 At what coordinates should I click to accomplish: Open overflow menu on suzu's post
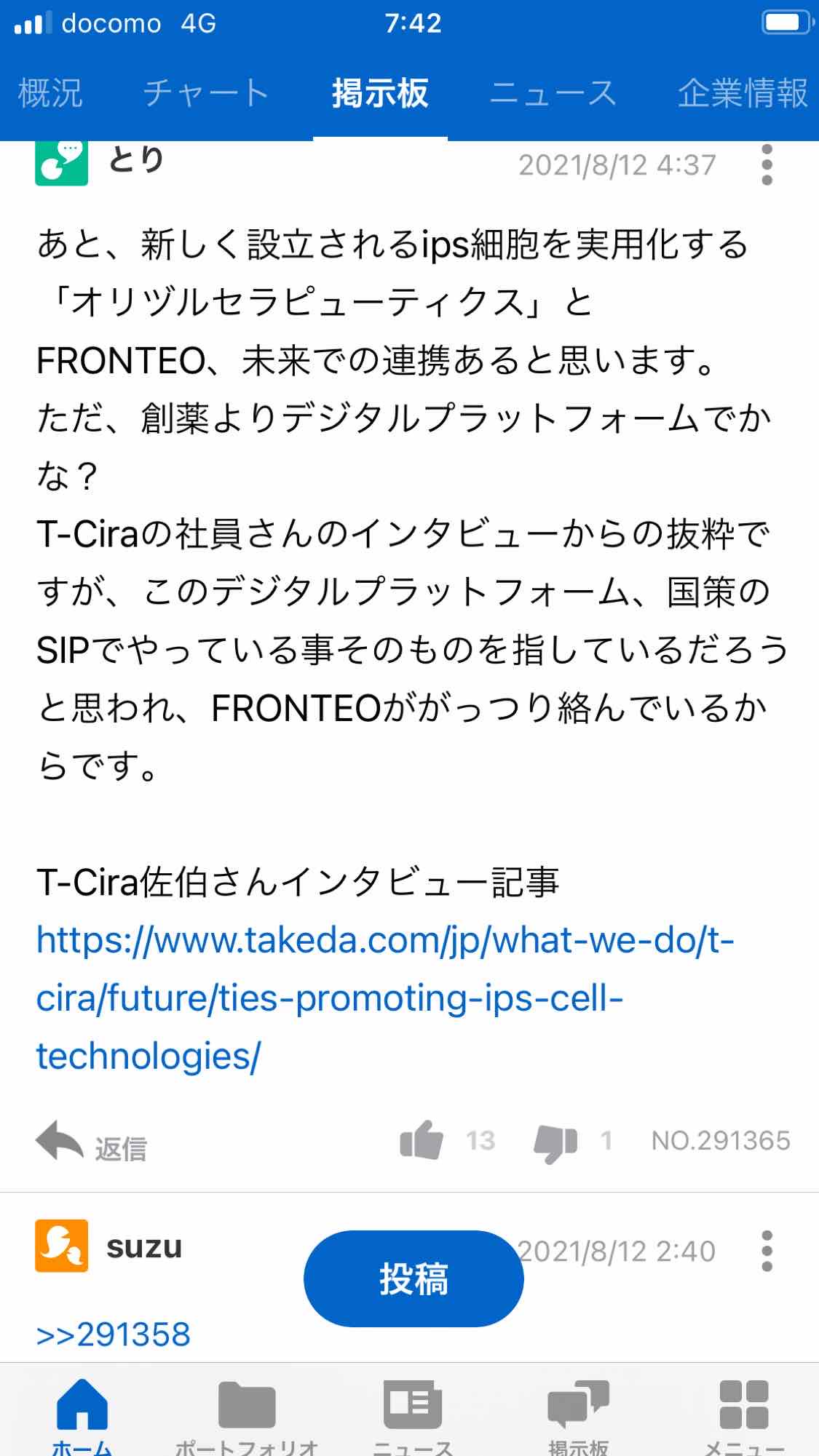[766, 1252]
